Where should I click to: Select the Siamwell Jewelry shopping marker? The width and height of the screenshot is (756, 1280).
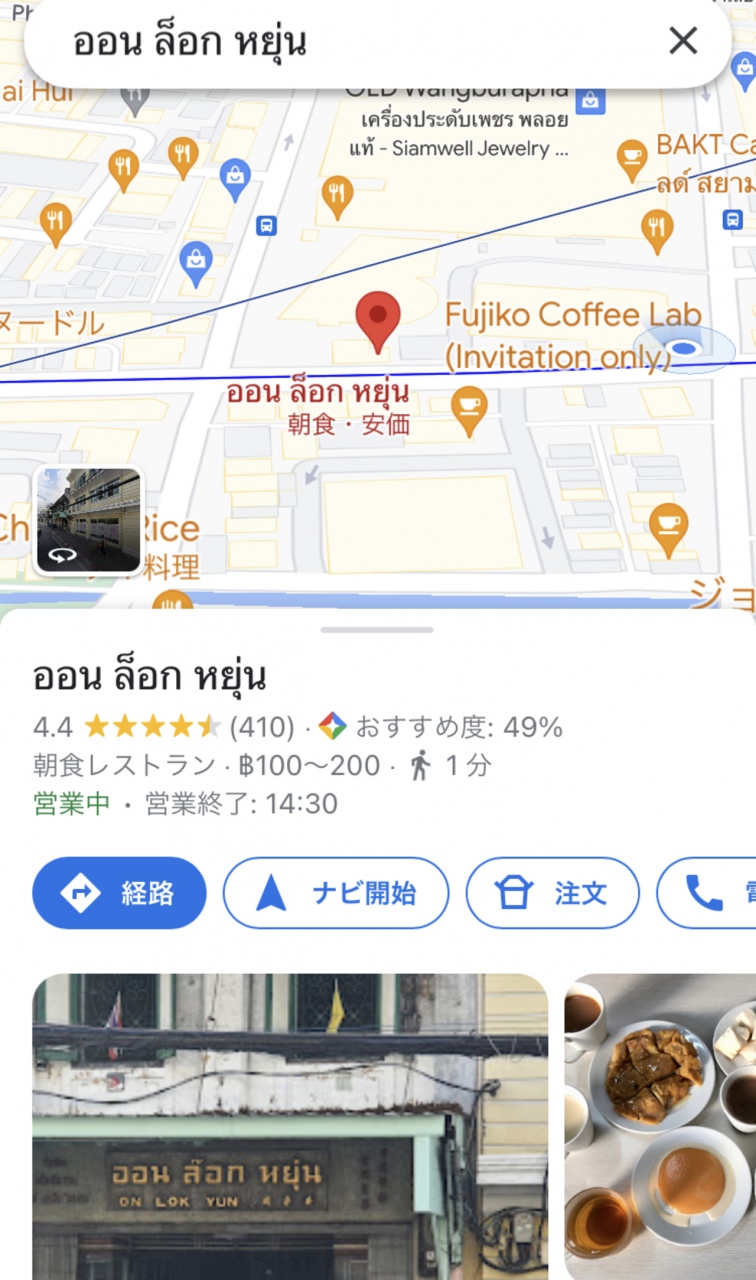click(590, 99)
